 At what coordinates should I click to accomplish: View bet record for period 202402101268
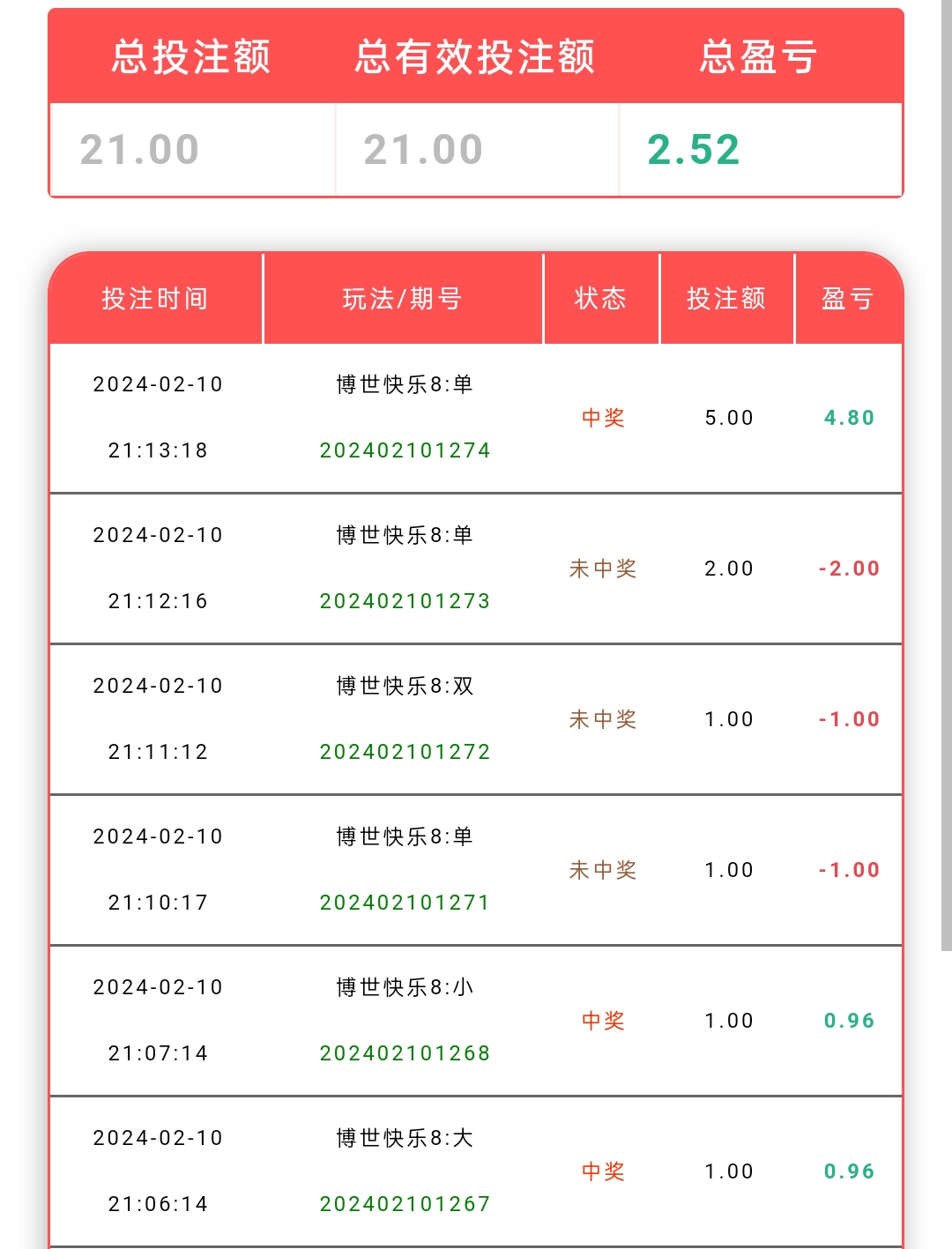405,1053
